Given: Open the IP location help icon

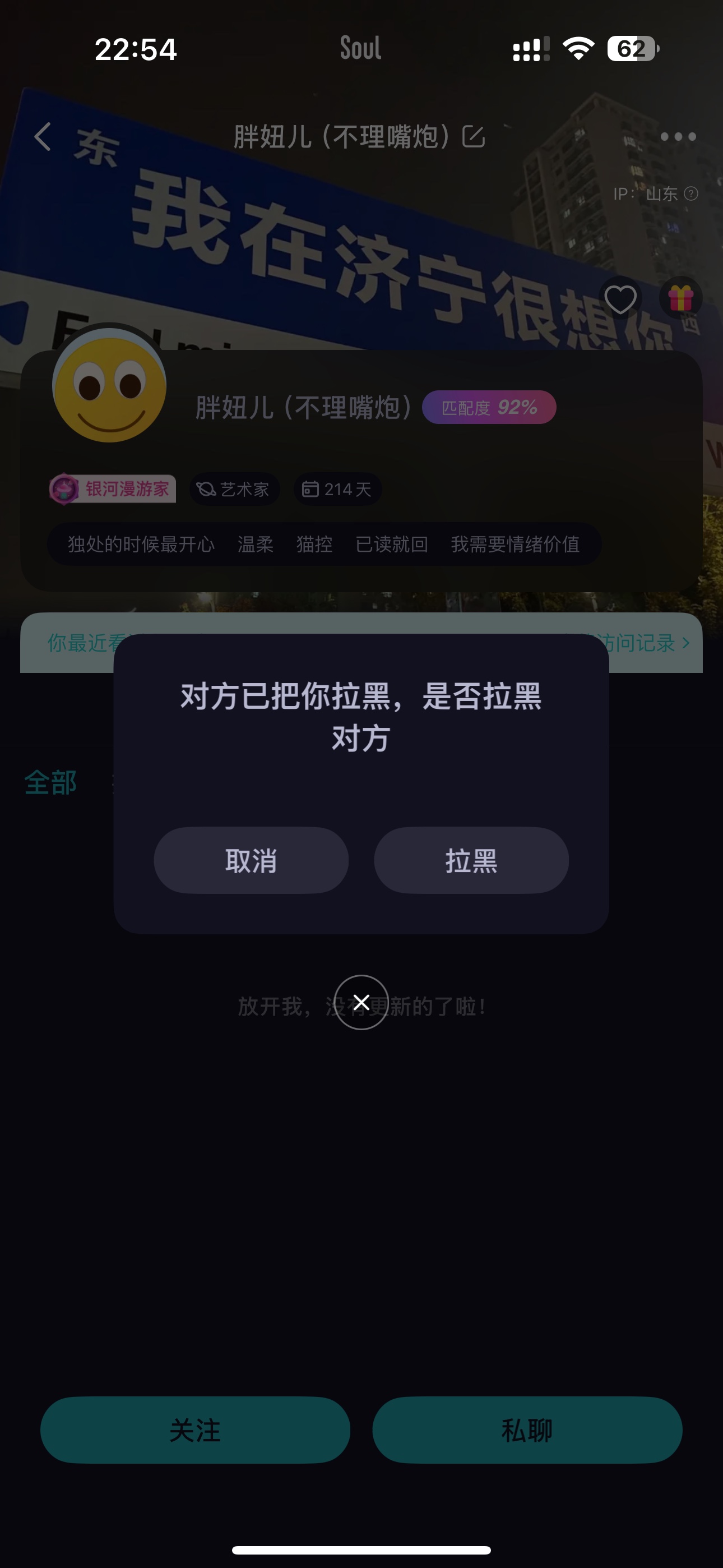Looking at the screenshot, I should tap(690, 193).
